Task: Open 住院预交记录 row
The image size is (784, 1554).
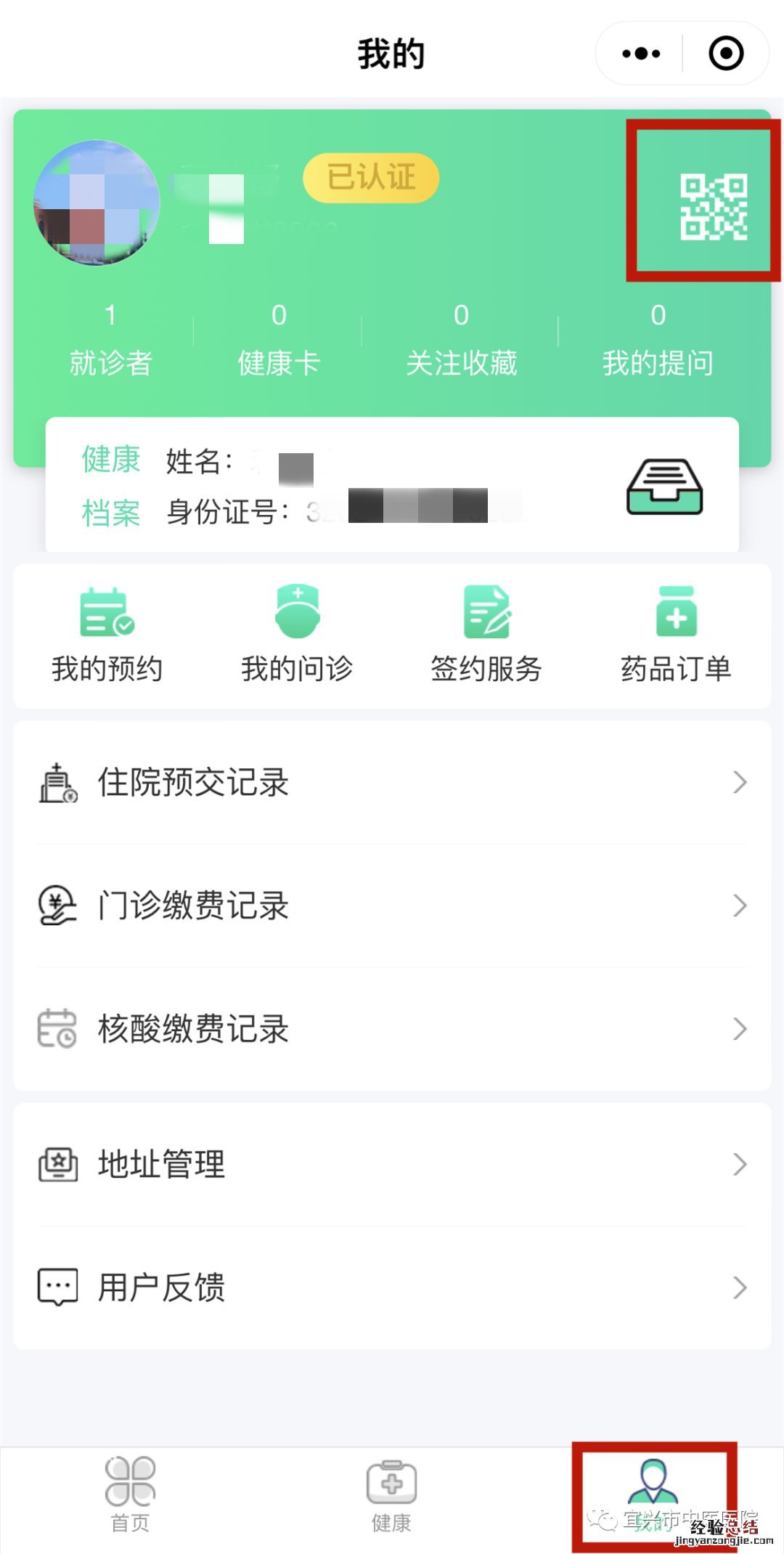Action: pos(392,783)
